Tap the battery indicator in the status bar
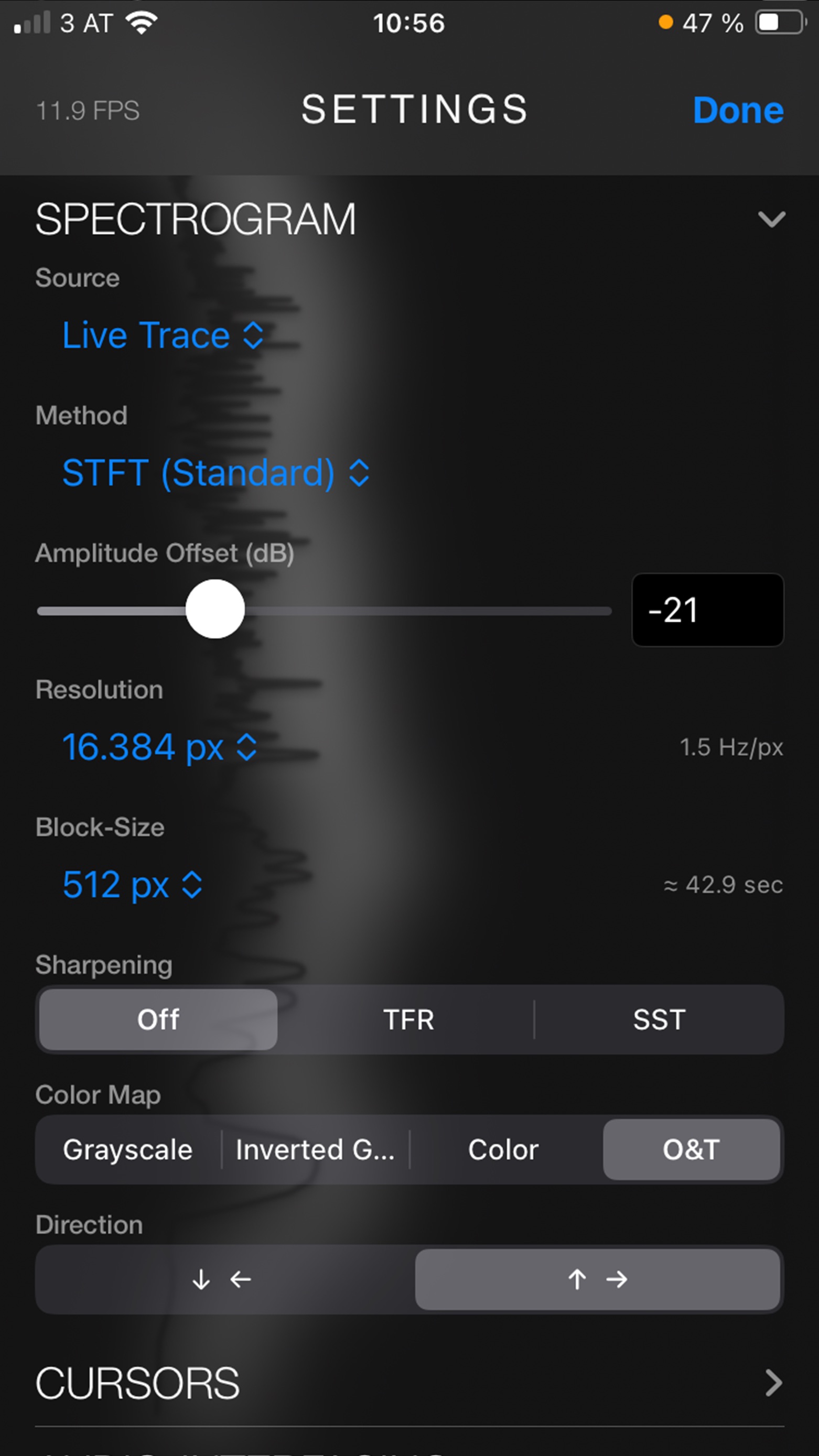 776,21
